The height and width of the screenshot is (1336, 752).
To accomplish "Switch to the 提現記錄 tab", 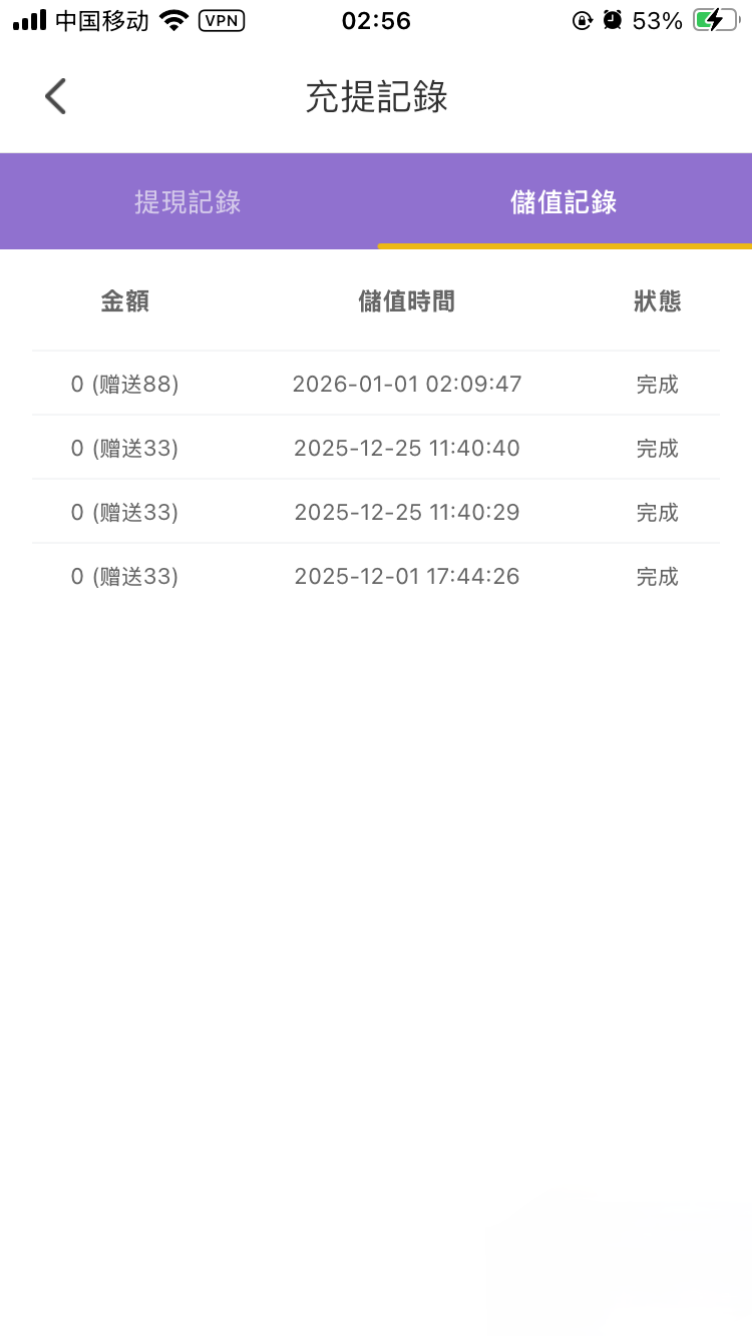I will pos(188,202).
